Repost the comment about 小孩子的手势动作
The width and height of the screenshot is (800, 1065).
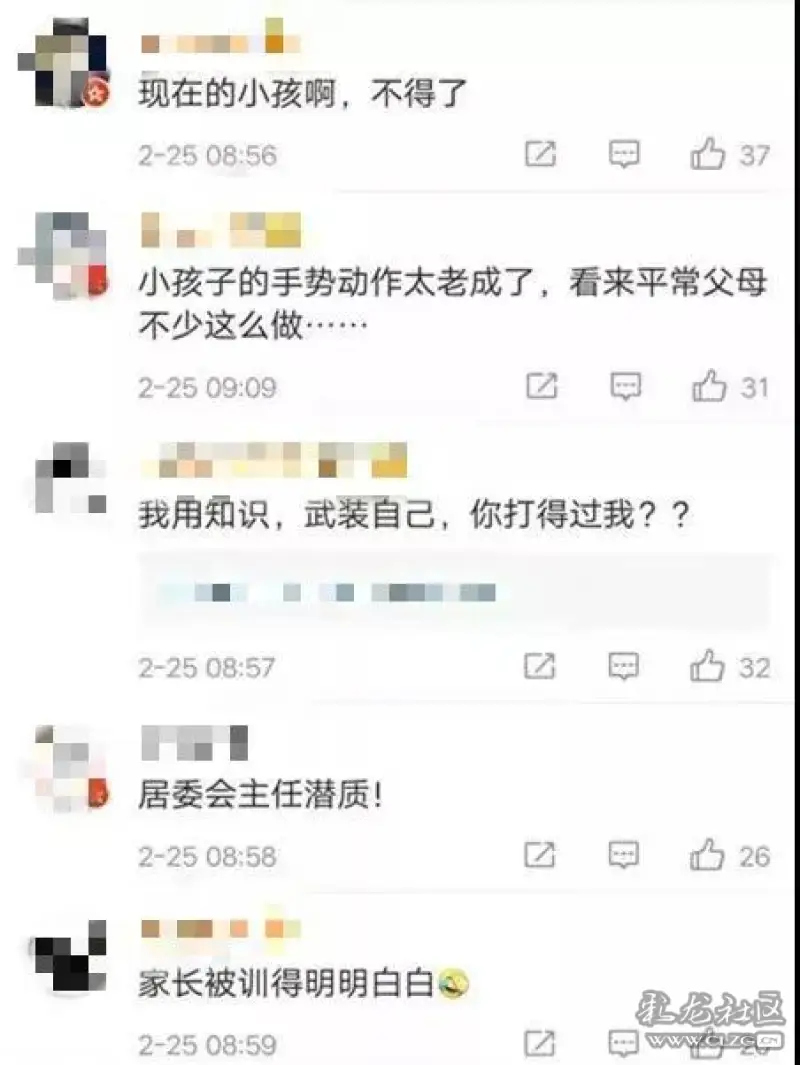[x=541, y=386]
